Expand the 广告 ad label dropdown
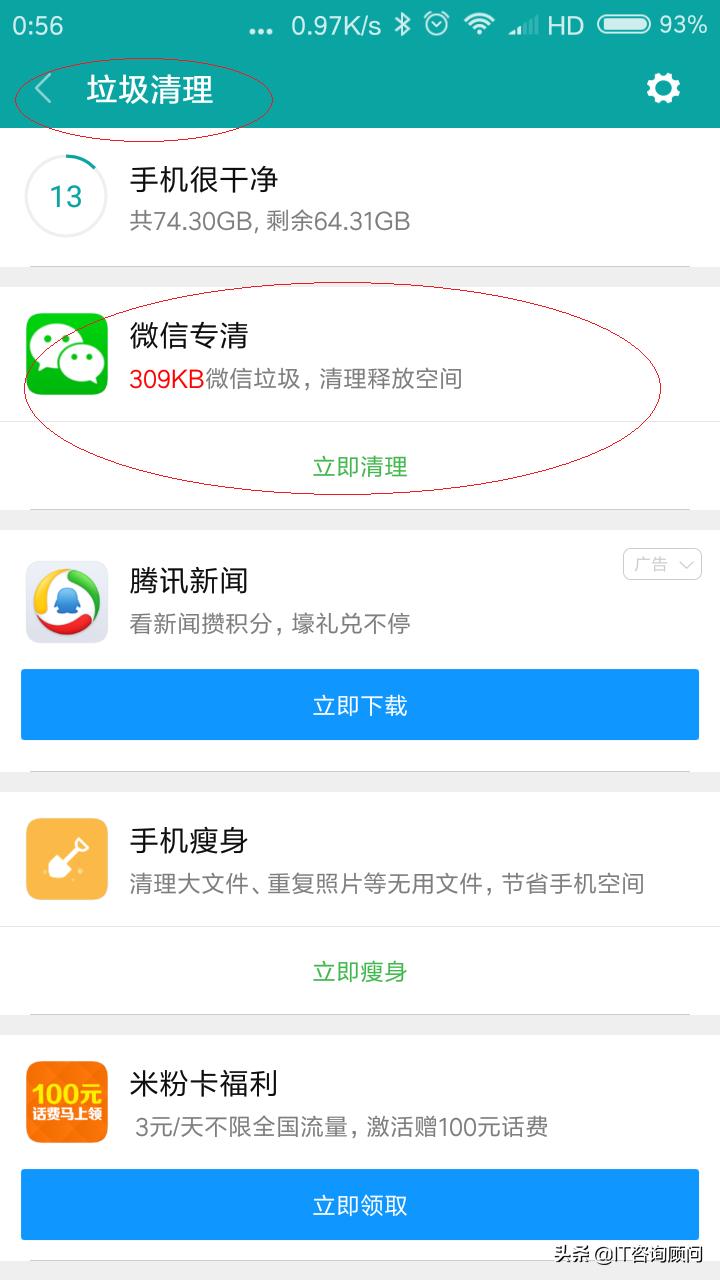This screenshot has width=720, height=1280. (x=662, y=564)
